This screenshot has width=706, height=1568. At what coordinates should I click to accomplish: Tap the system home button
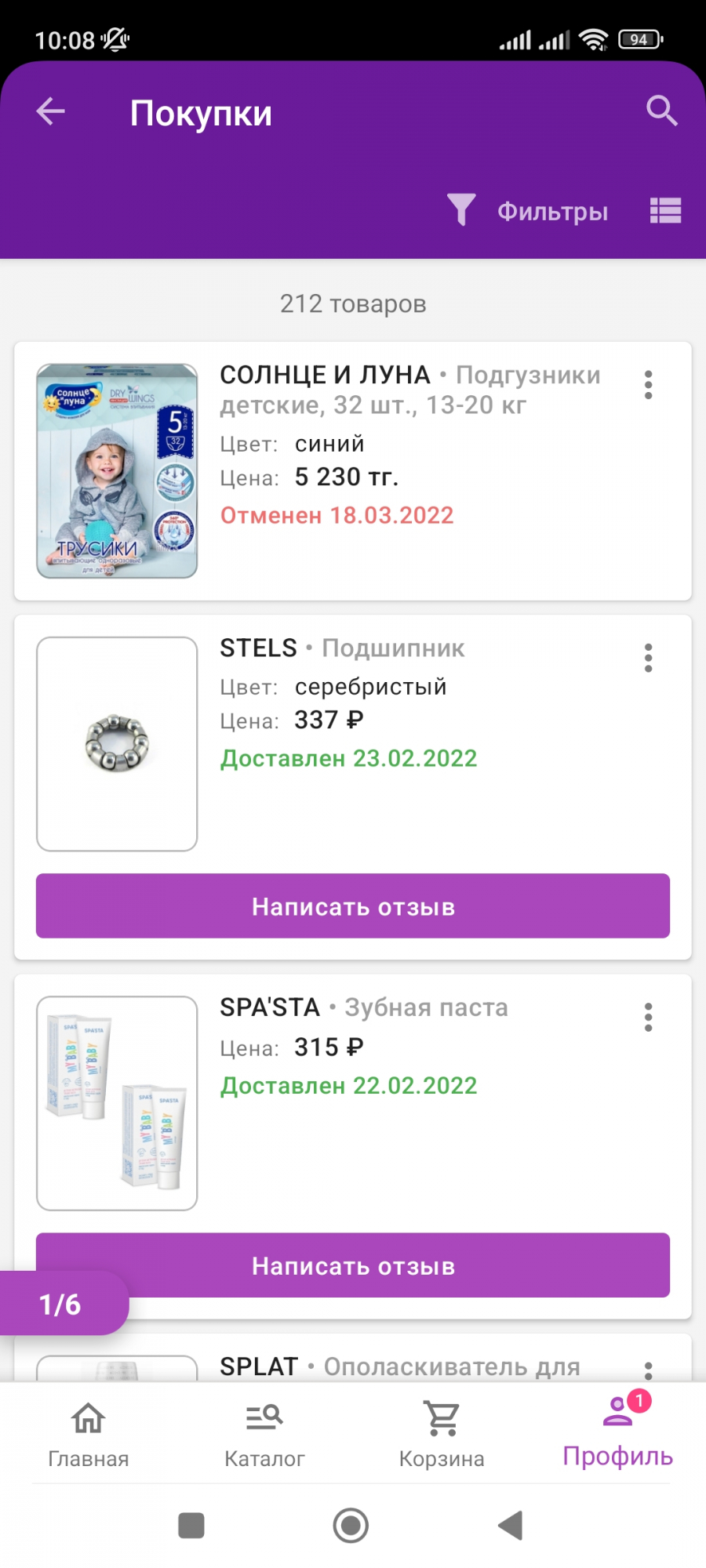click(351, 1526)
